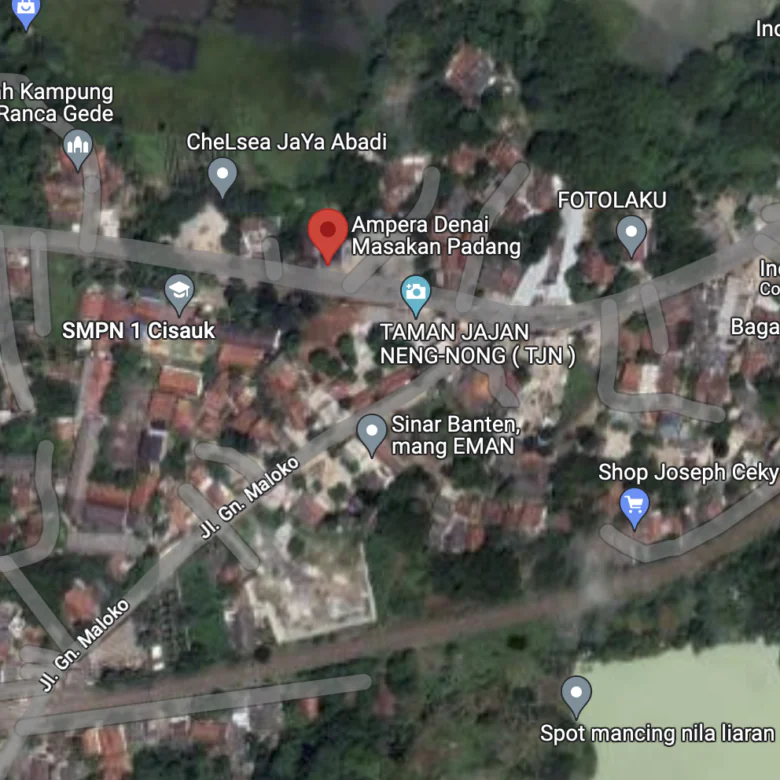Tap the red Ampera Denai Masakan Padang pin
This screenshot has height=780, width=780.
[x=328, y=232]
